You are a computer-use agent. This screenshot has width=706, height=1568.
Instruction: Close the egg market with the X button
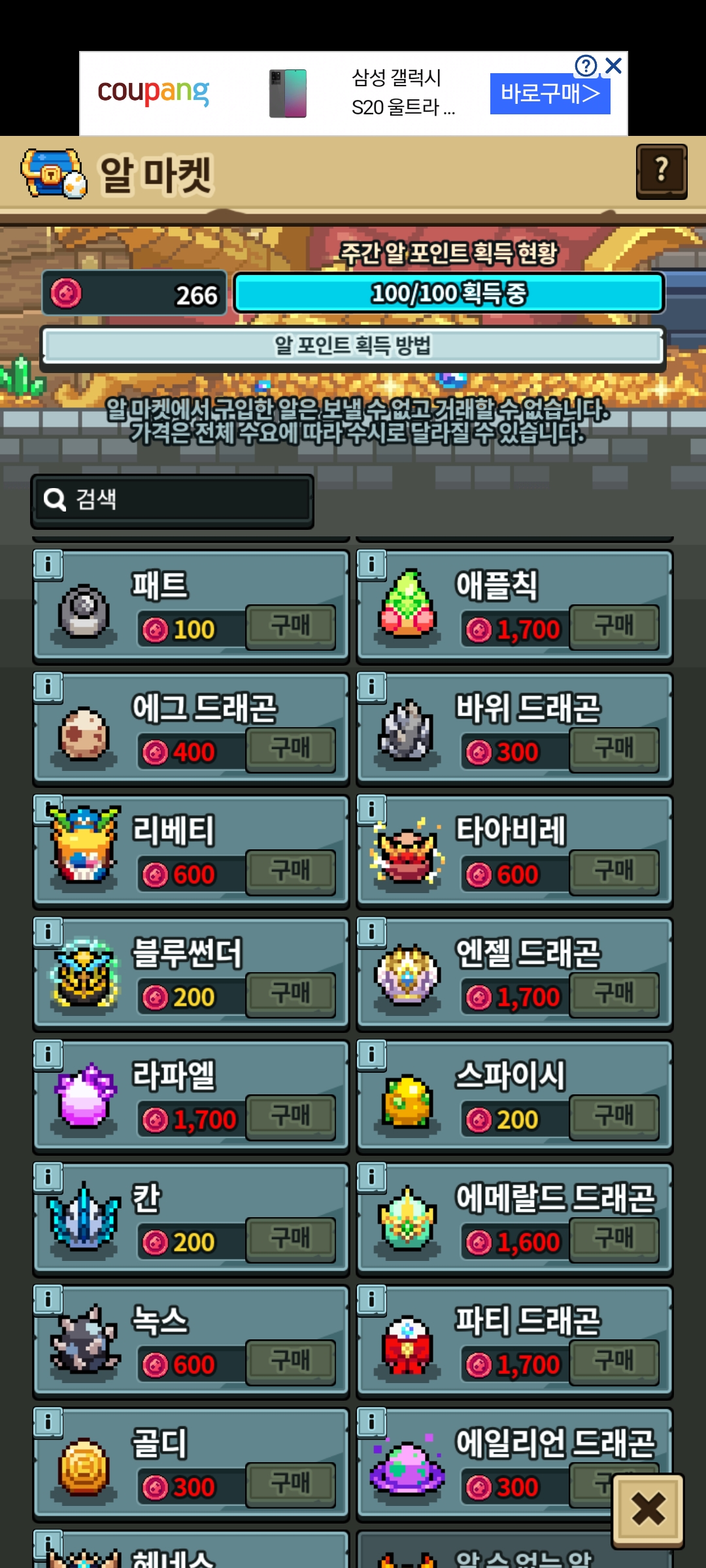click(x=648, y=1510)
